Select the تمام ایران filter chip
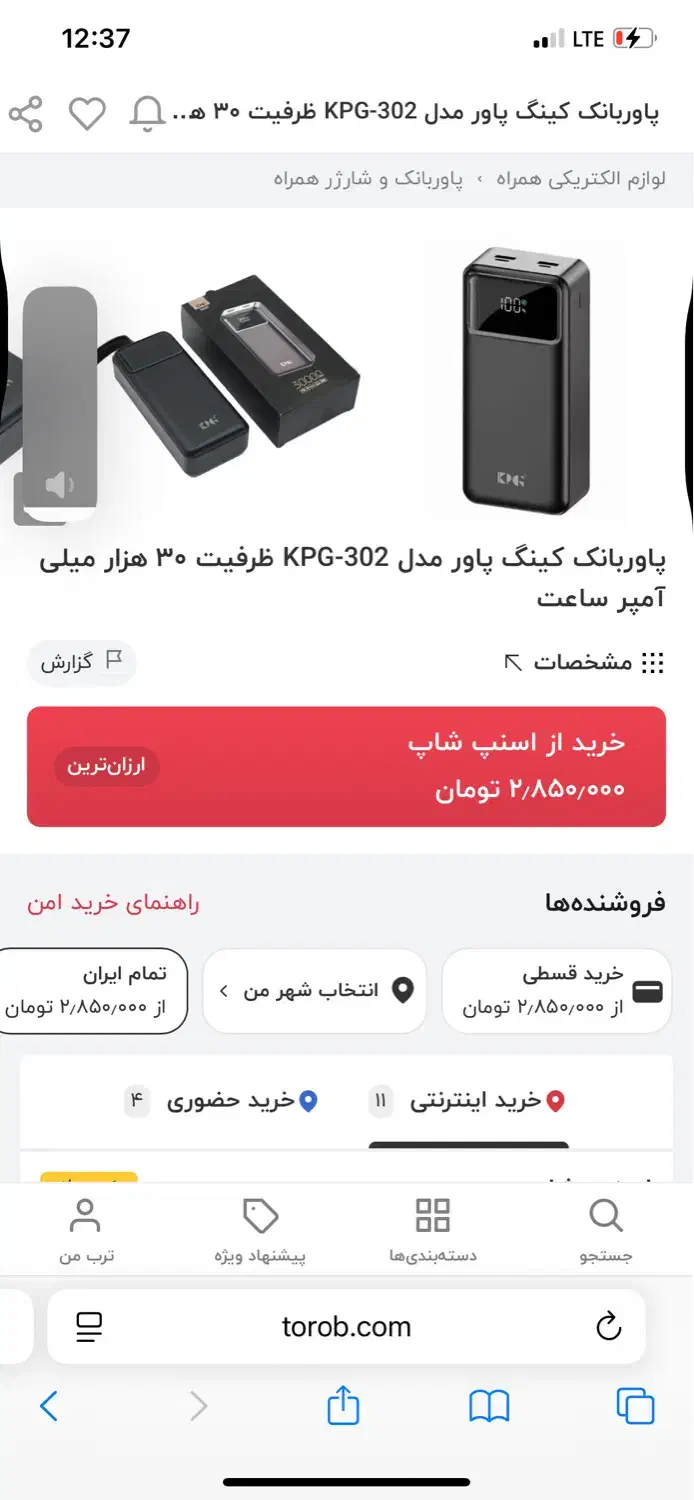694x1500 pixels. coord(94,990)
